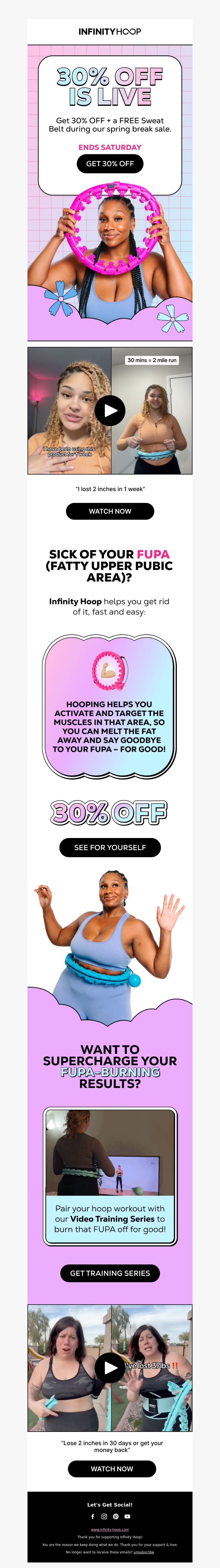The width and height of the screenshot is (220, 1568).
Task: Visit the www.infinity-hoop.com link
Action: point(110,1529)
